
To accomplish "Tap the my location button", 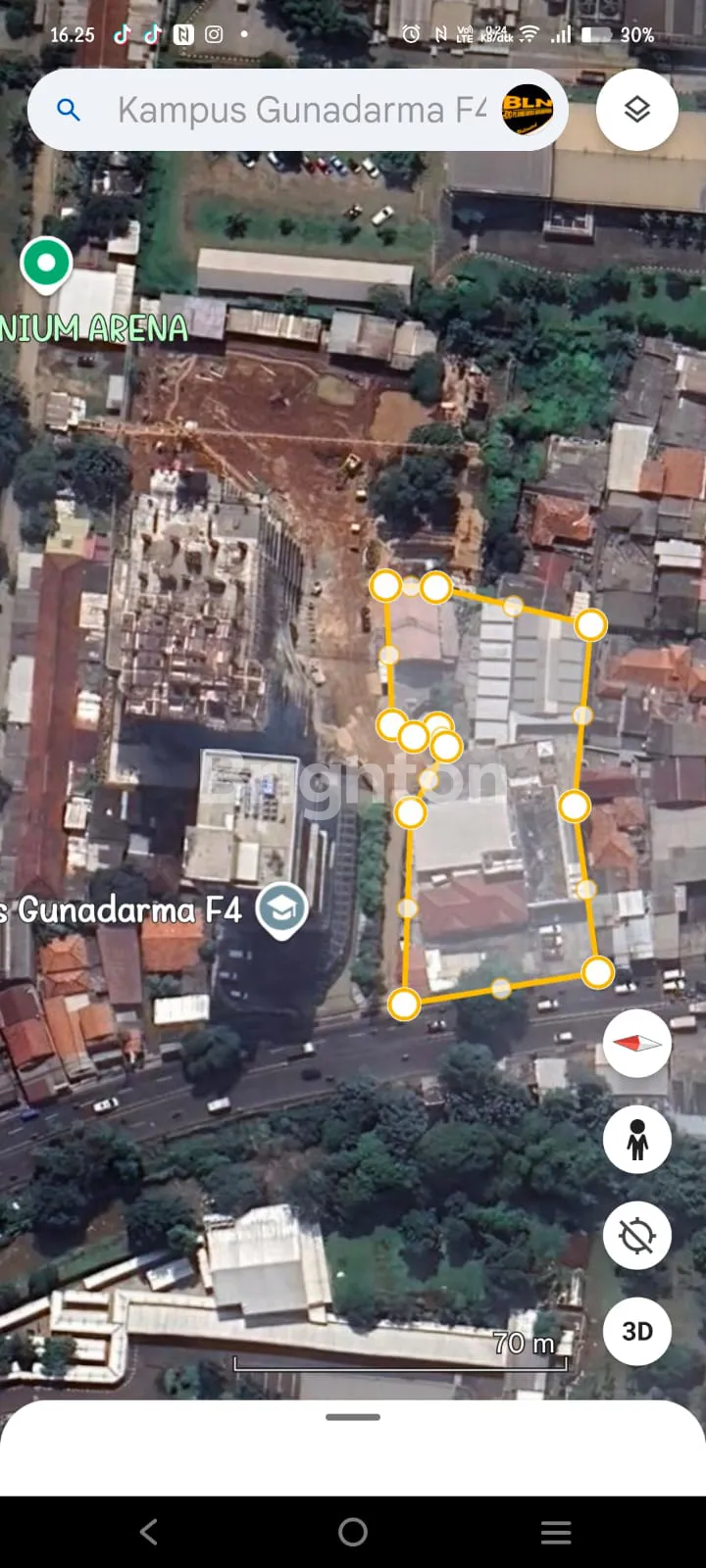I will coord(637,1236).
